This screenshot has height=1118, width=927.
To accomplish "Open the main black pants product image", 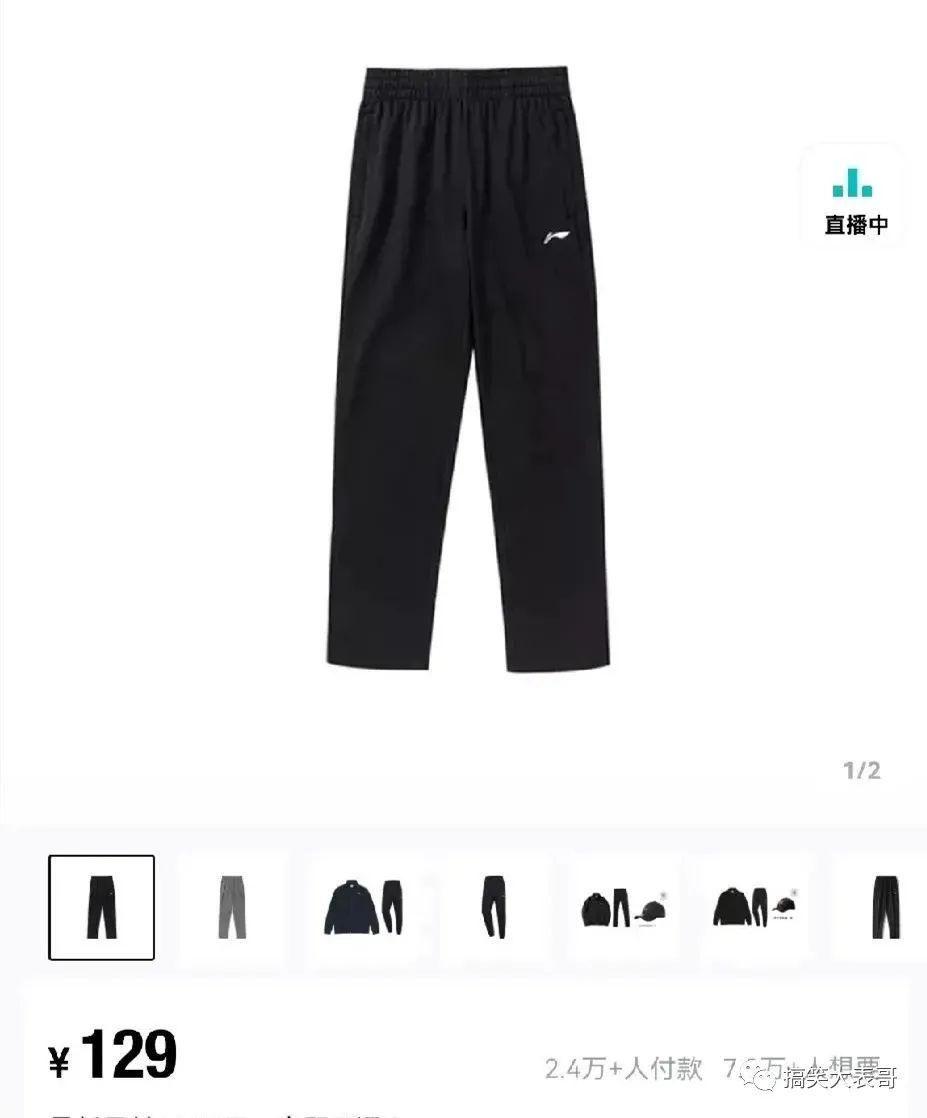I will (x=468, y=370).
